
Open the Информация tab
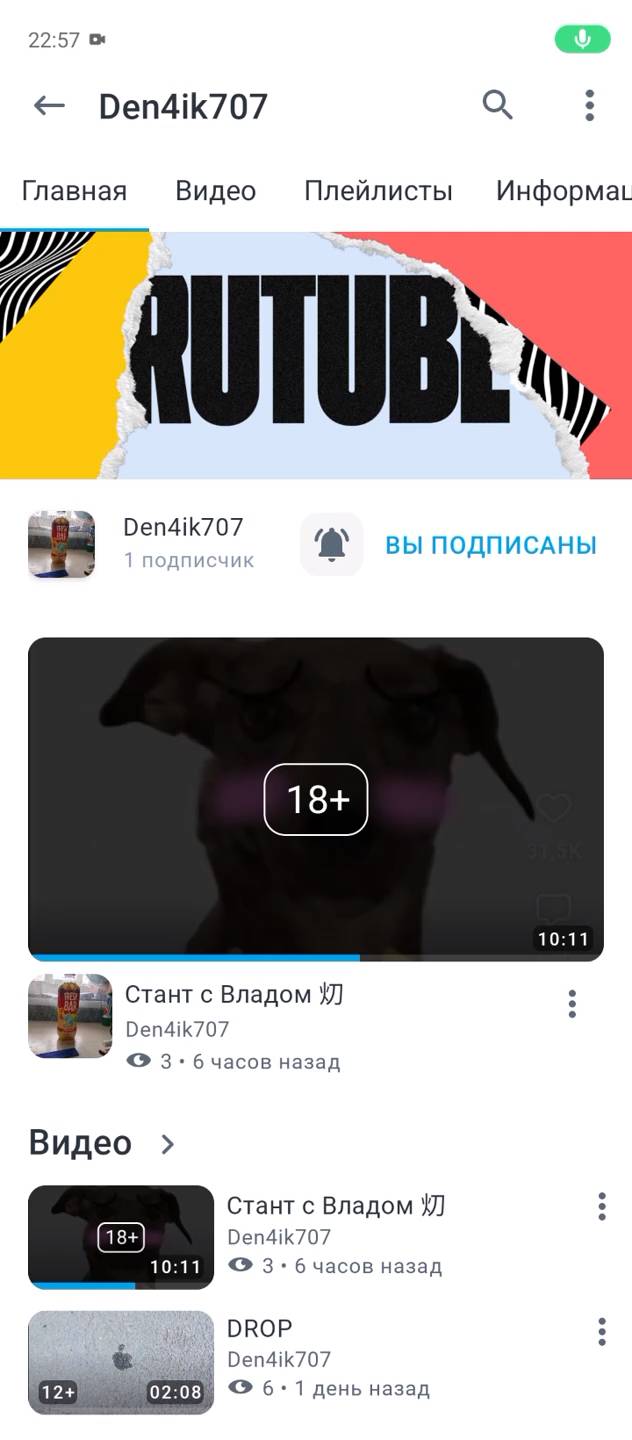coord(563,191)
